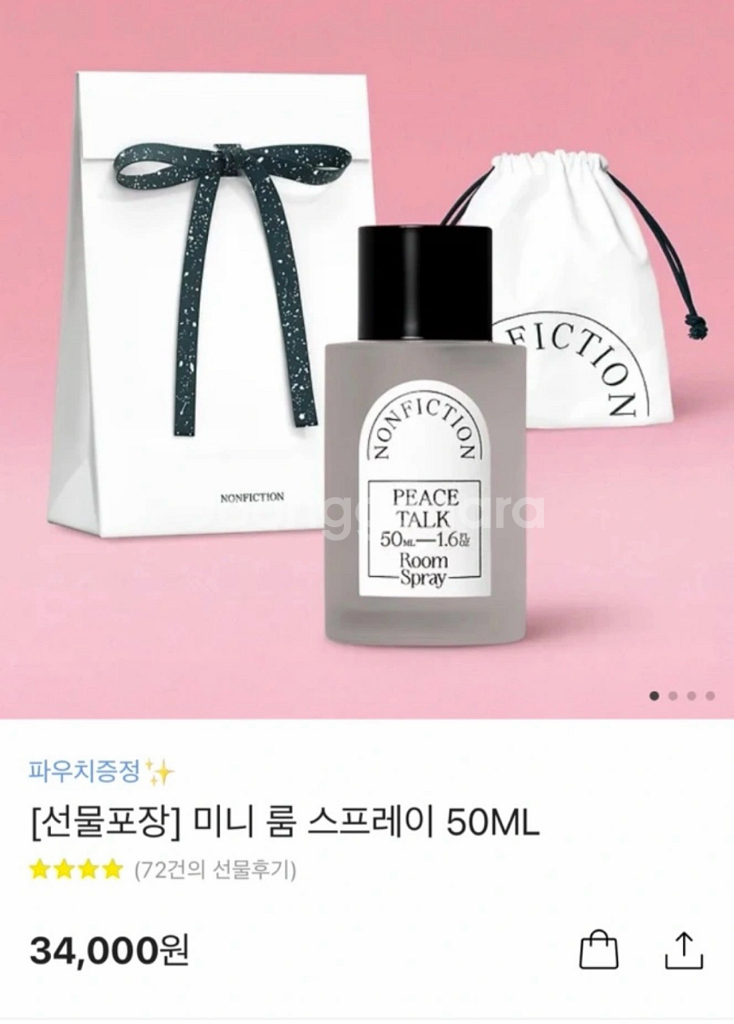Share this room spray product
734x1024 pixels.
[684, 950]
